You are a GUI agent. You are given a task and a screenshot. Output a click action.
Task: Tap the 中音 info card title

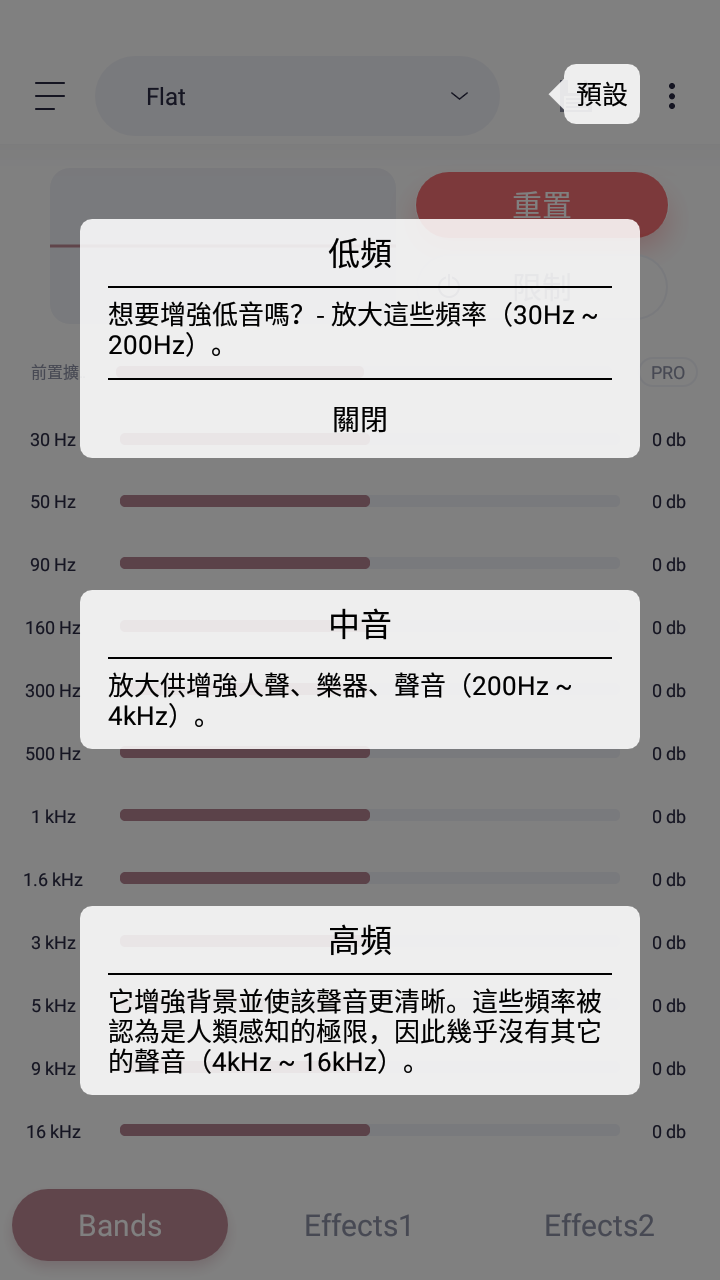359,625
